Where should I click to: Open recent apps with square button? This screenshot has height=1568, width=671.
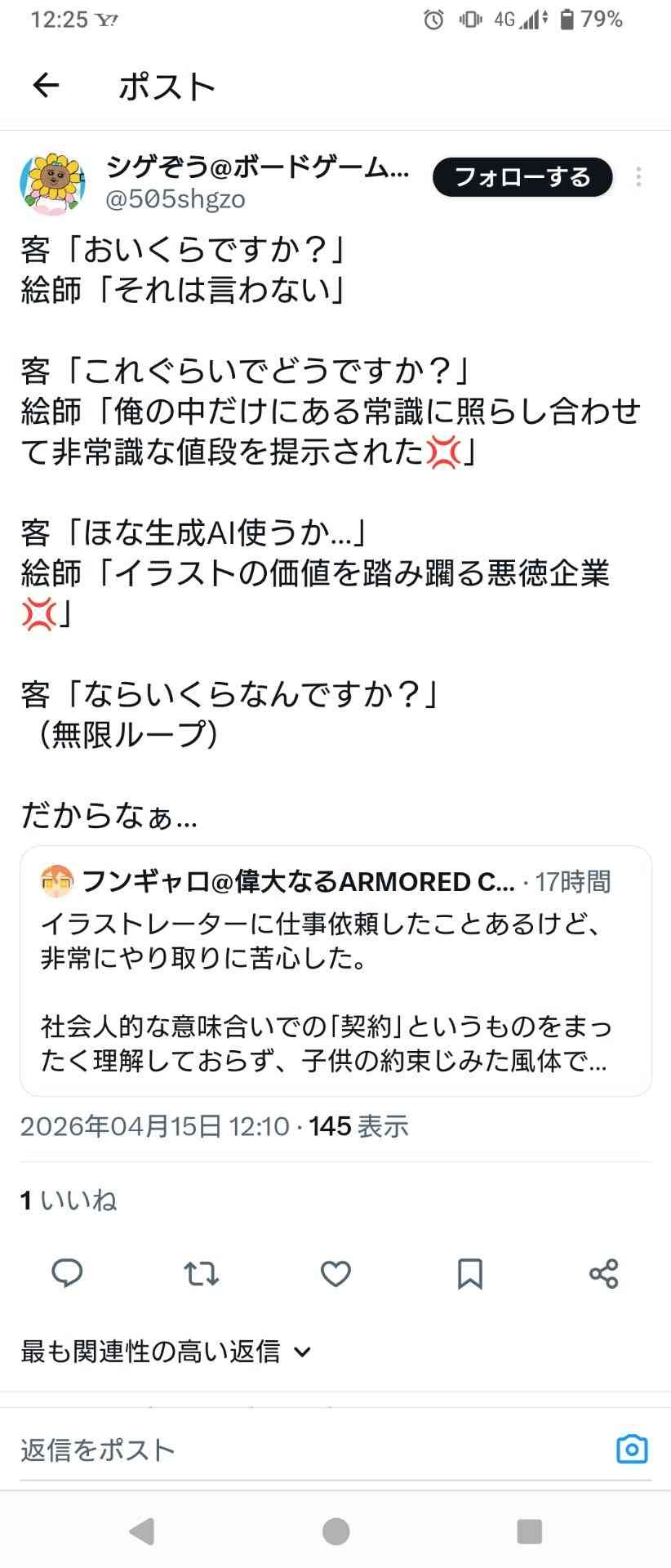[530, 1531]
